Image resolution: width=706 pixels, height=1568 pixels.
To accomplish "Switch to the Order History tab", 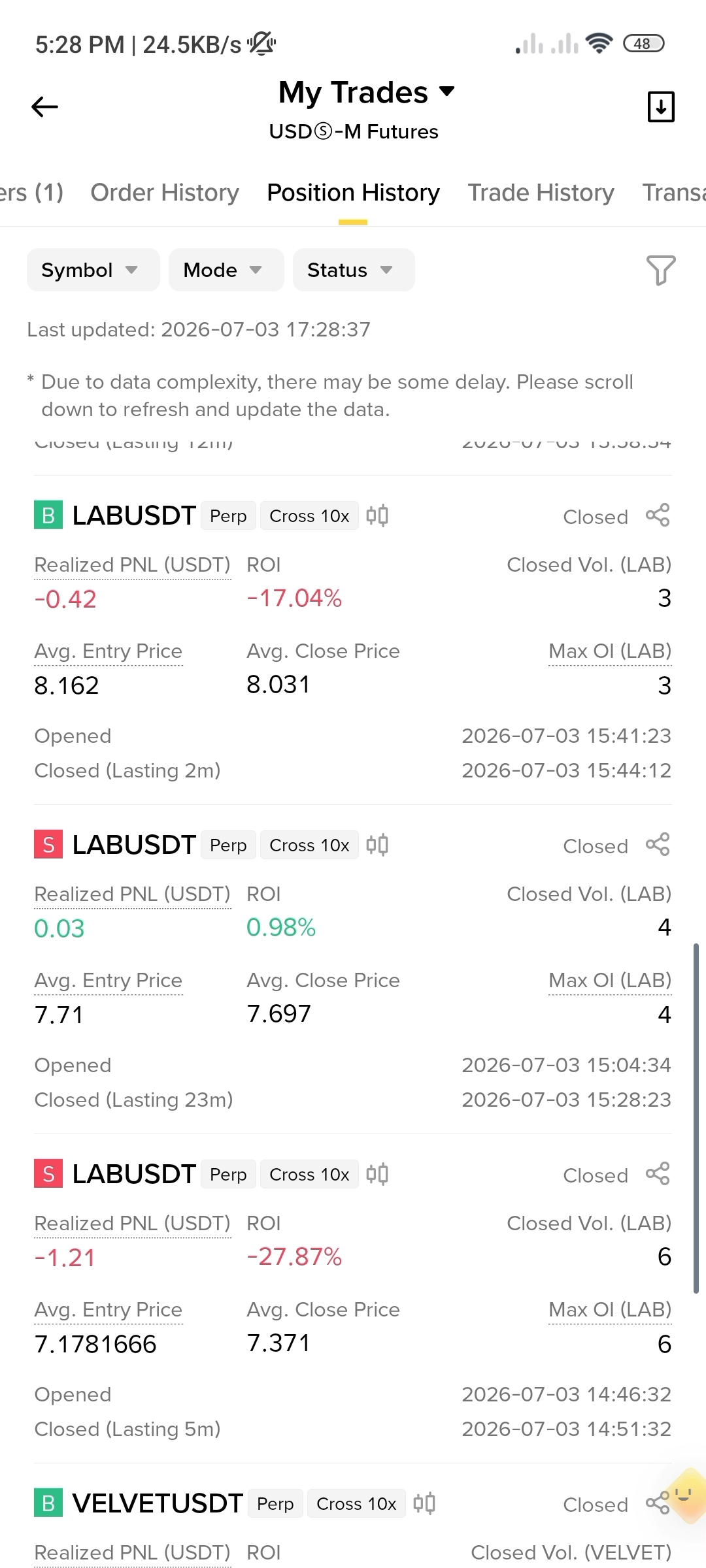I will 165,193.
